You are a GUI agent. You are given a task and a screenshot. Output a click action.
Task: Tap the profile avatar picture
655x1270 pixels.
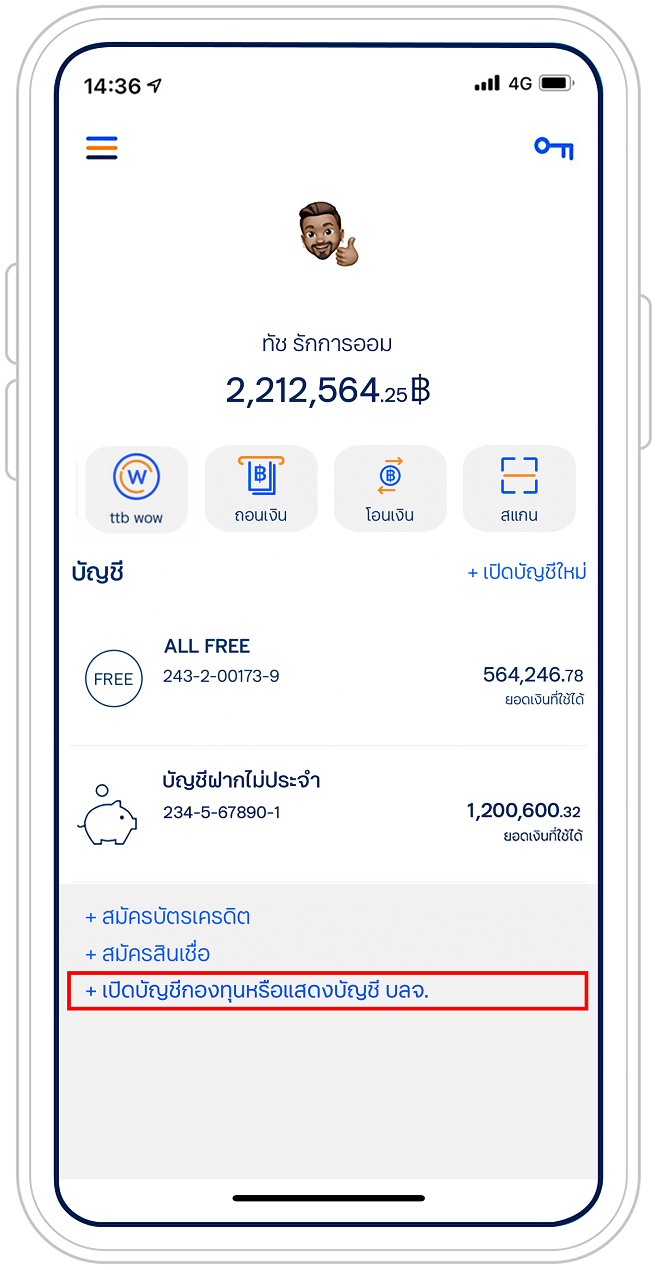point(326,235)
